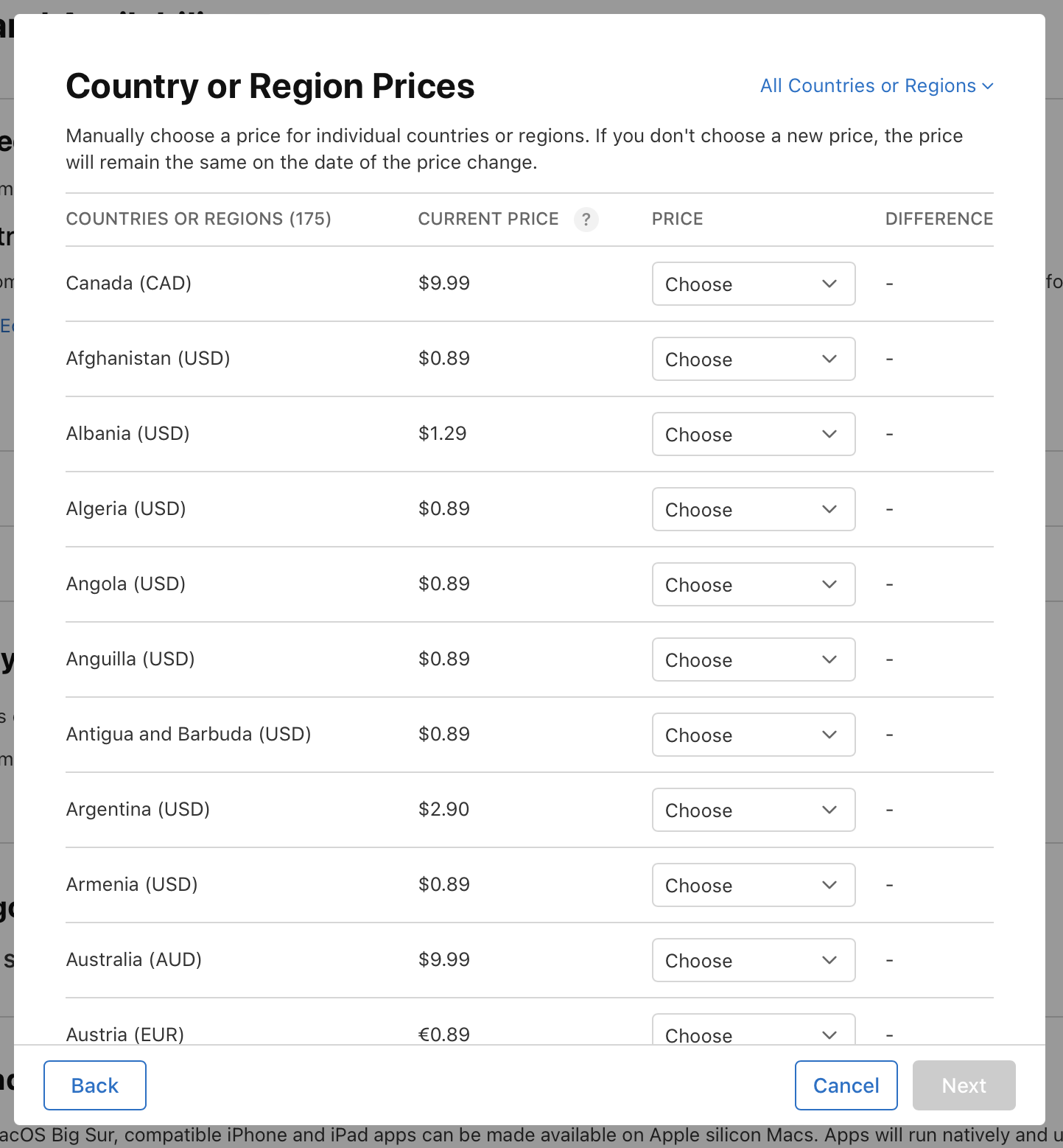Click the Current Price column header

click(x=488, y=219)
